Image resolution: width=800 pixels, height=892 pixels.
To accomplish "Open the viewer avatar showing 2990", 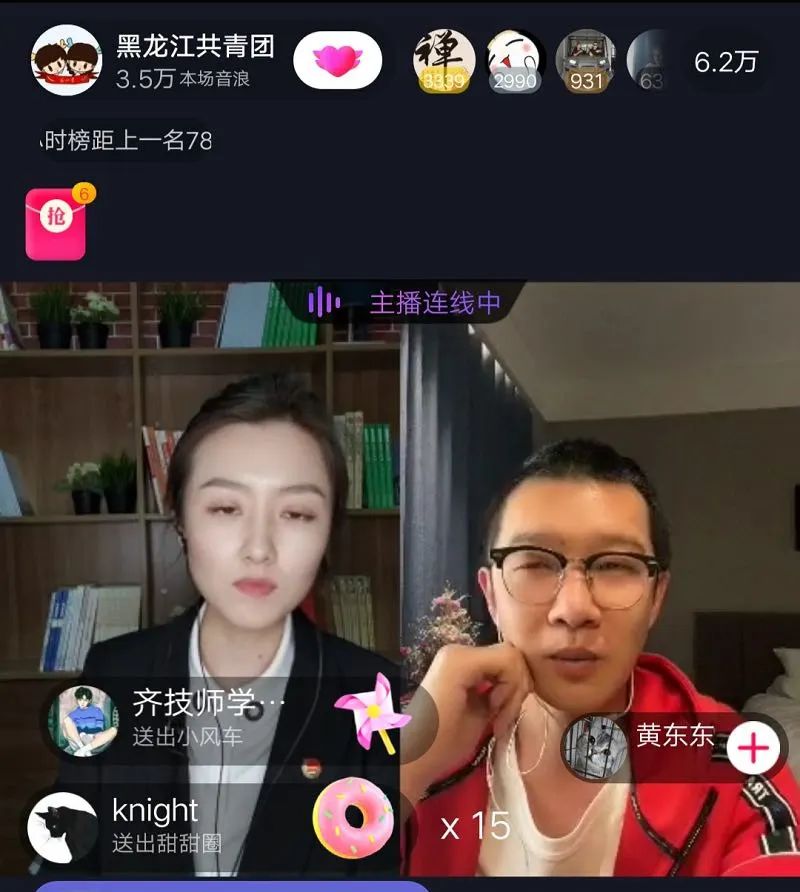I will [515, 60].
